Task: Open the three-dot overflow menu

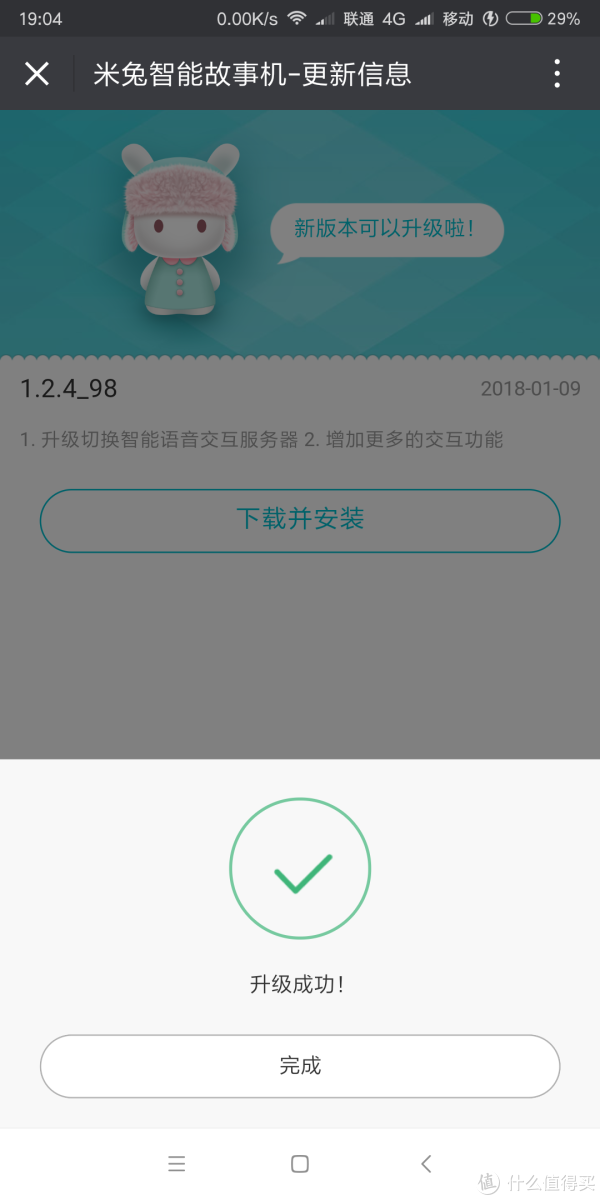Action: tap(557, 74)
